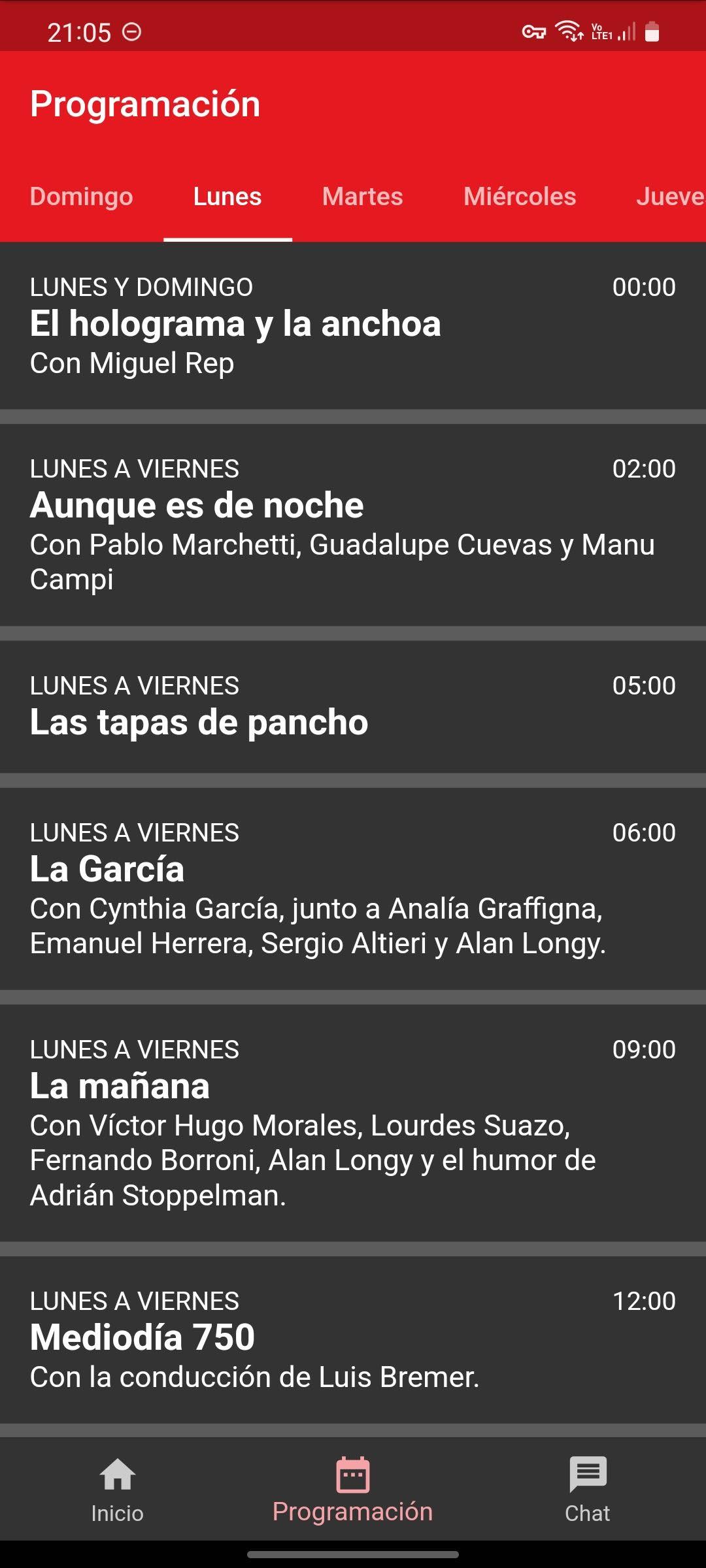This screenshot has width=706, height=1568.
Task: Open the Miércoles schedule tab
Action: point(520,197)
